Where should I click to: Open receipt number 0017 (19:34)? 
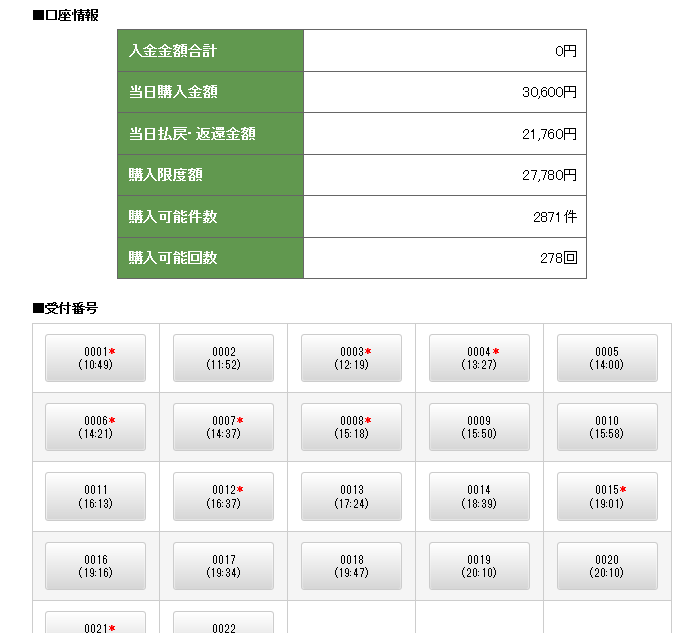[223, 566]
